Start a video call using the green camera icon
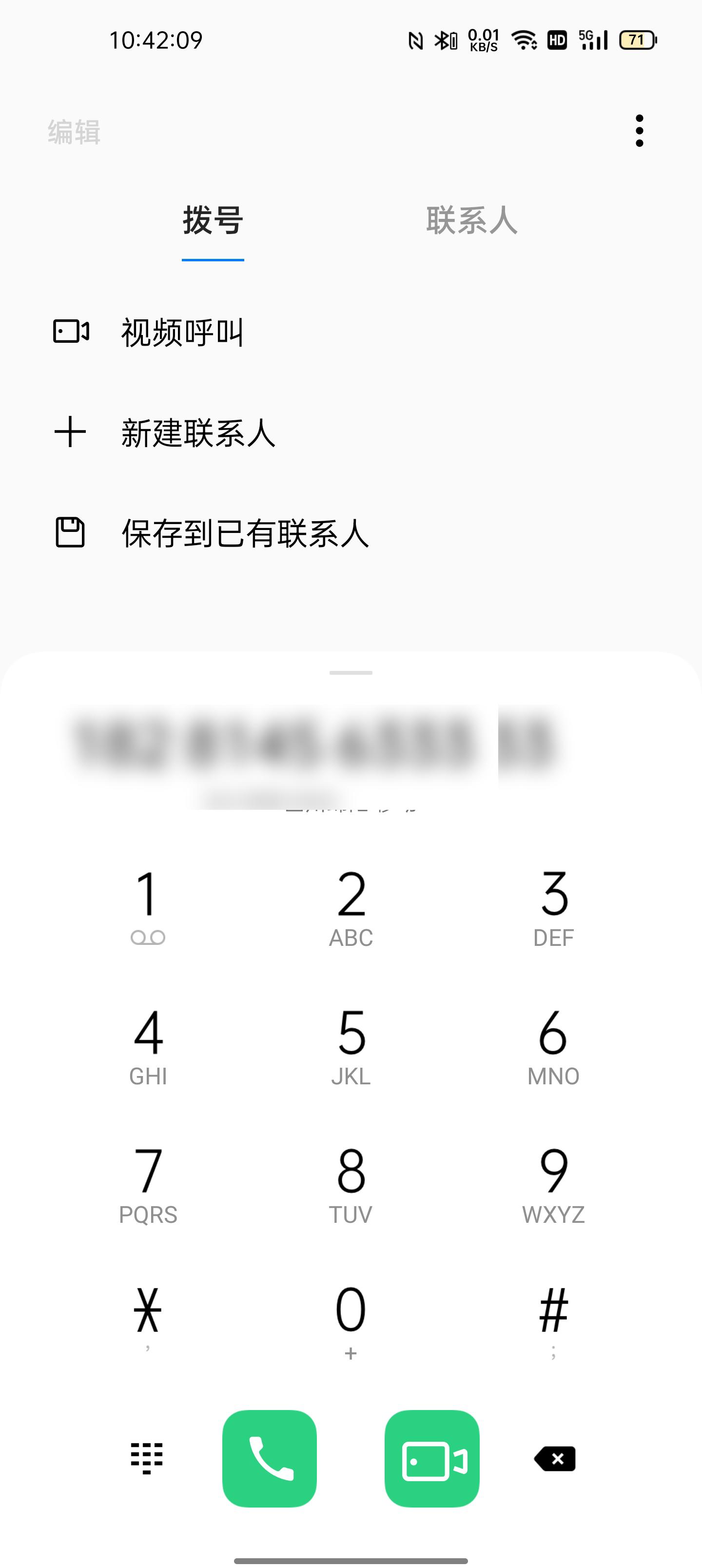 click(x=432, y=1459)
